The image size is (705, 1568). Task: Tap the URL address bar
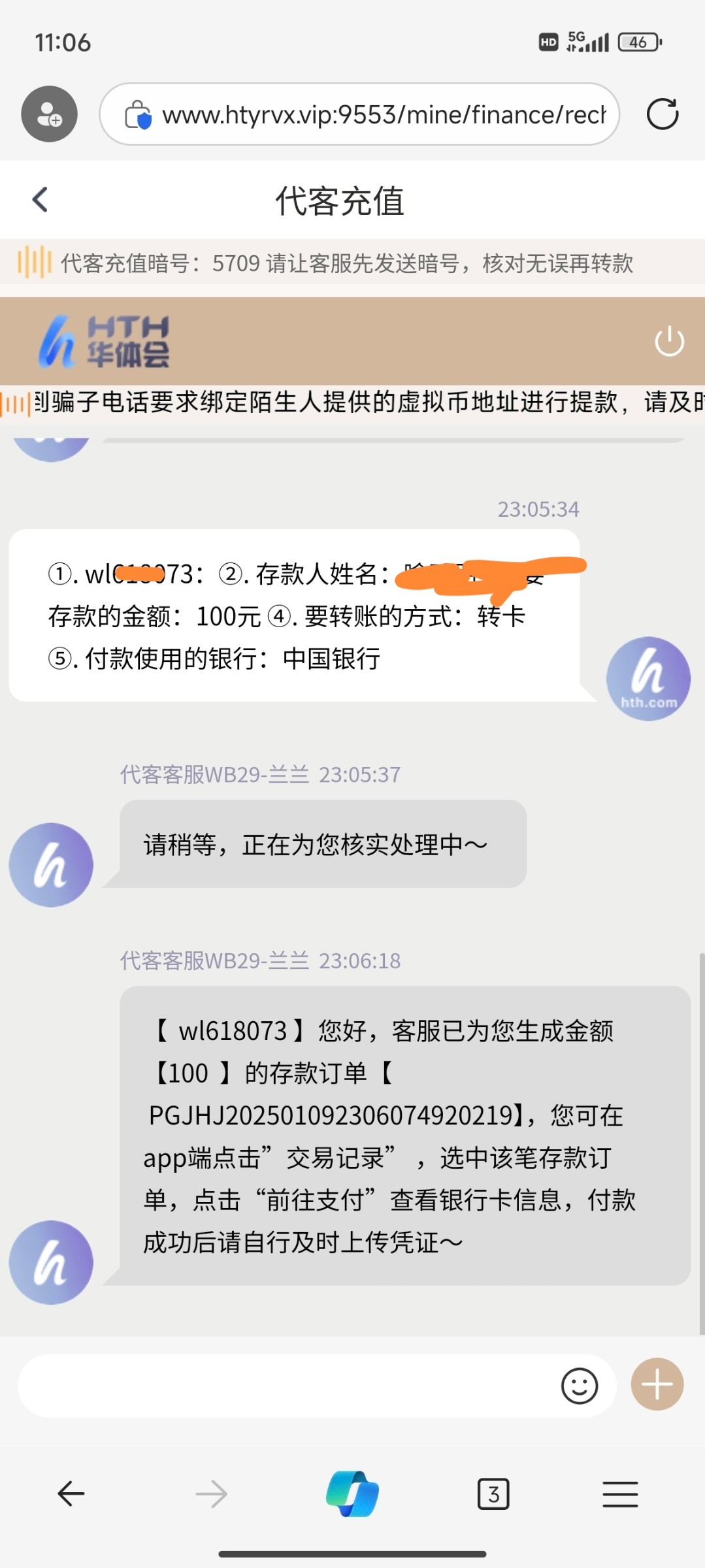coord(359,114)
